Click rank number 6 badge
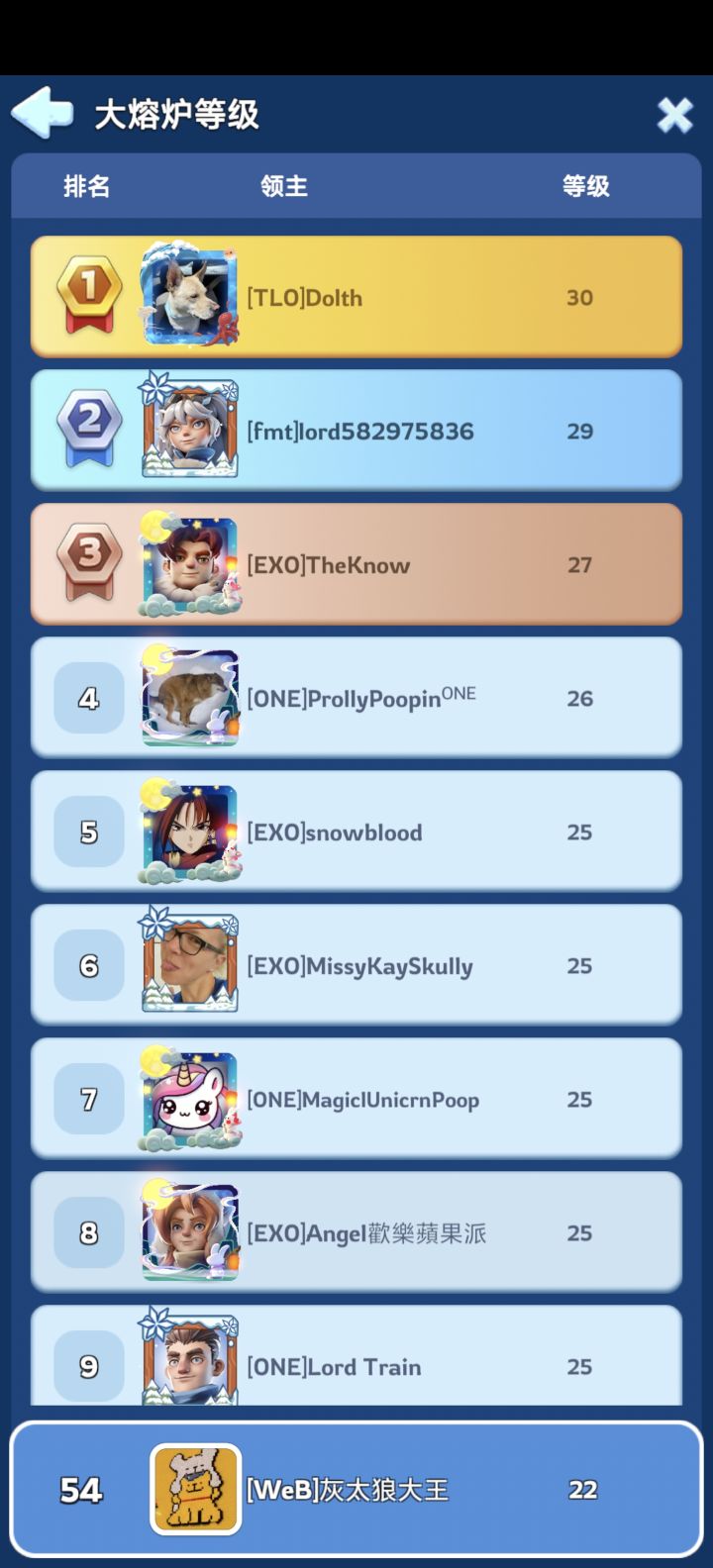Screen dimensions: 713x1568 pyautogui.click(x=89, y=965)
